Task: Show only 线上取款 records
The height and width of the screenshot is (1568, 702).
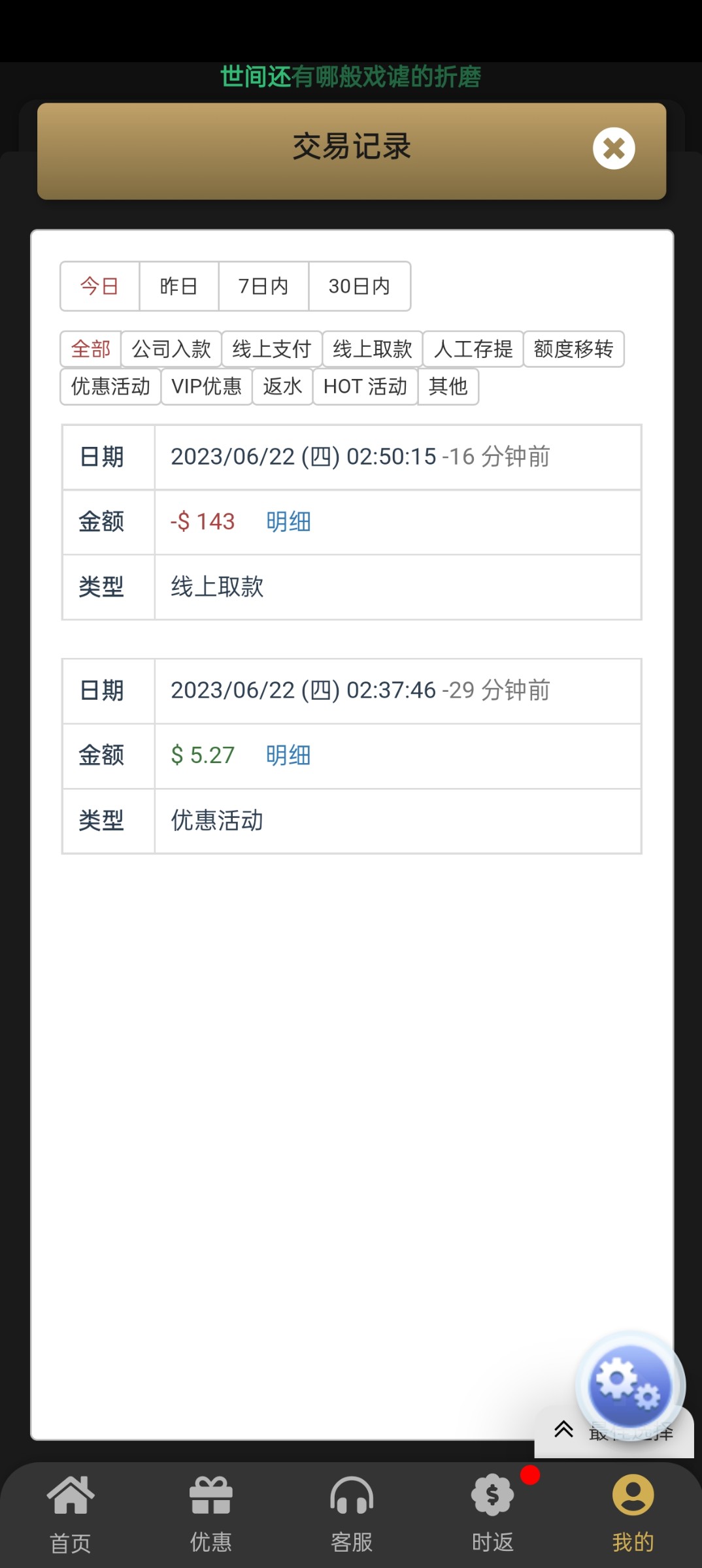Action: click(x=373, y=349)
